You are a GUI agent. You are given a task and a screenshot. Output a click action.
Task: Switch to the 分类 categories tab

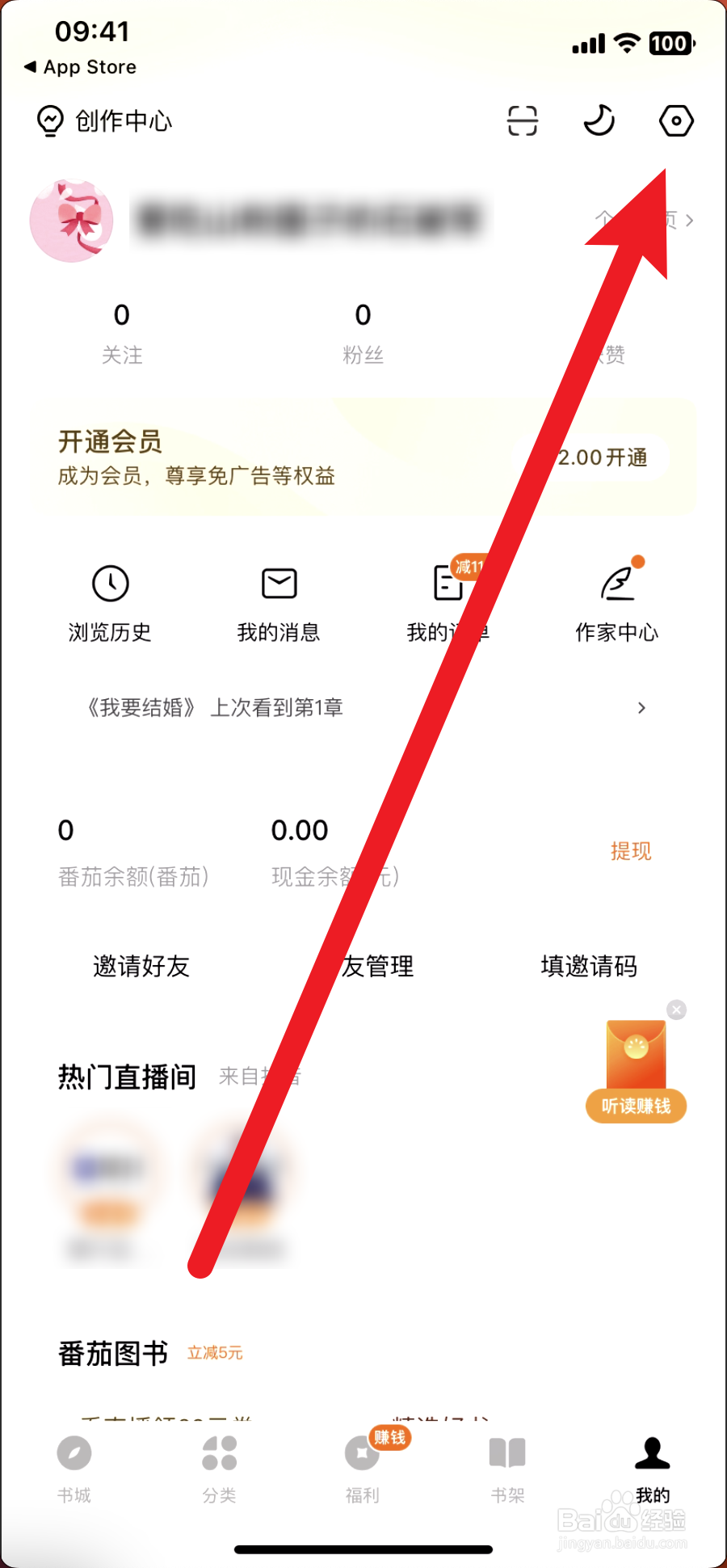coord(217,1471)
